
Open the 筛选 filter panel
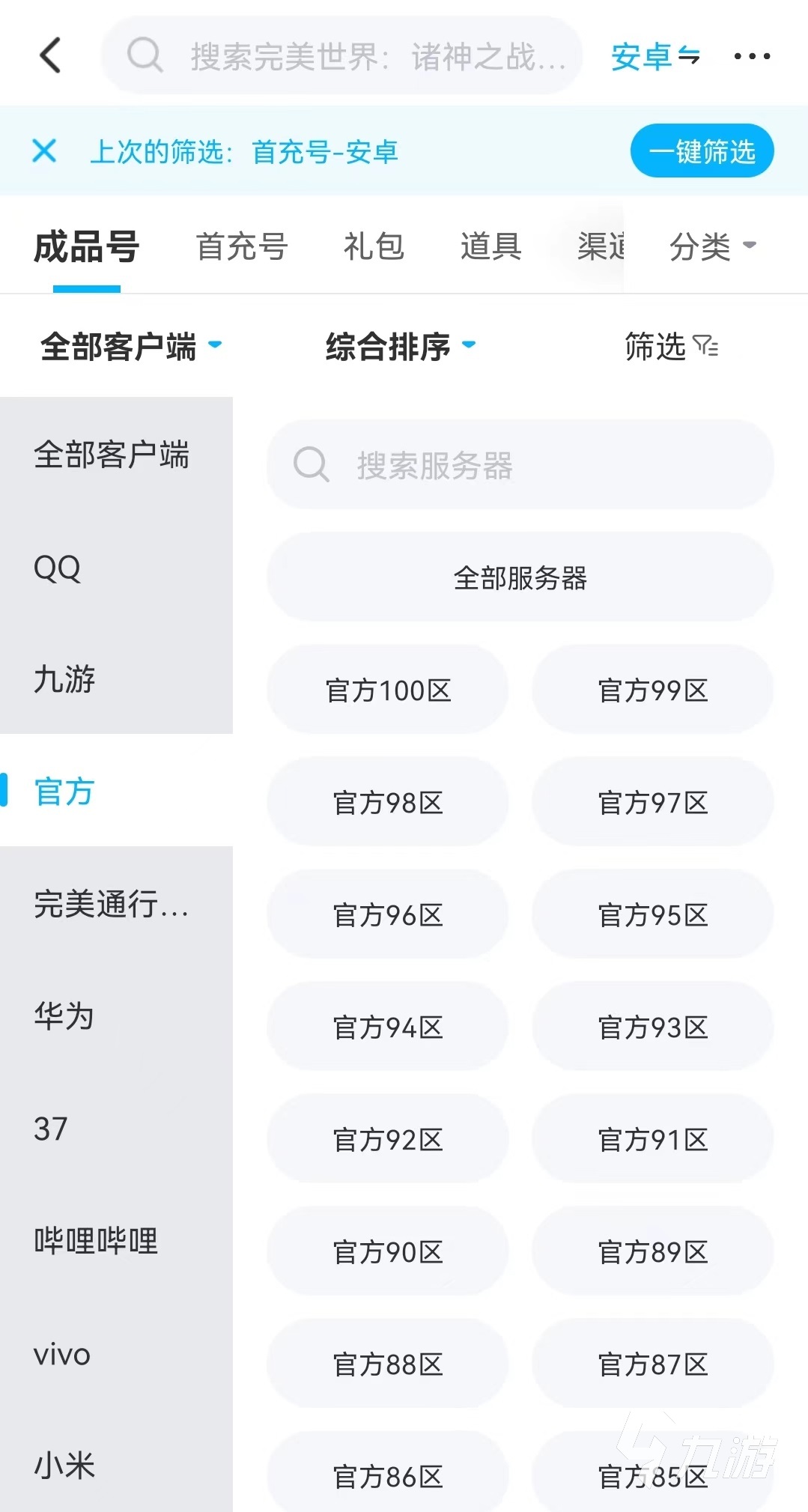(671, 347)
